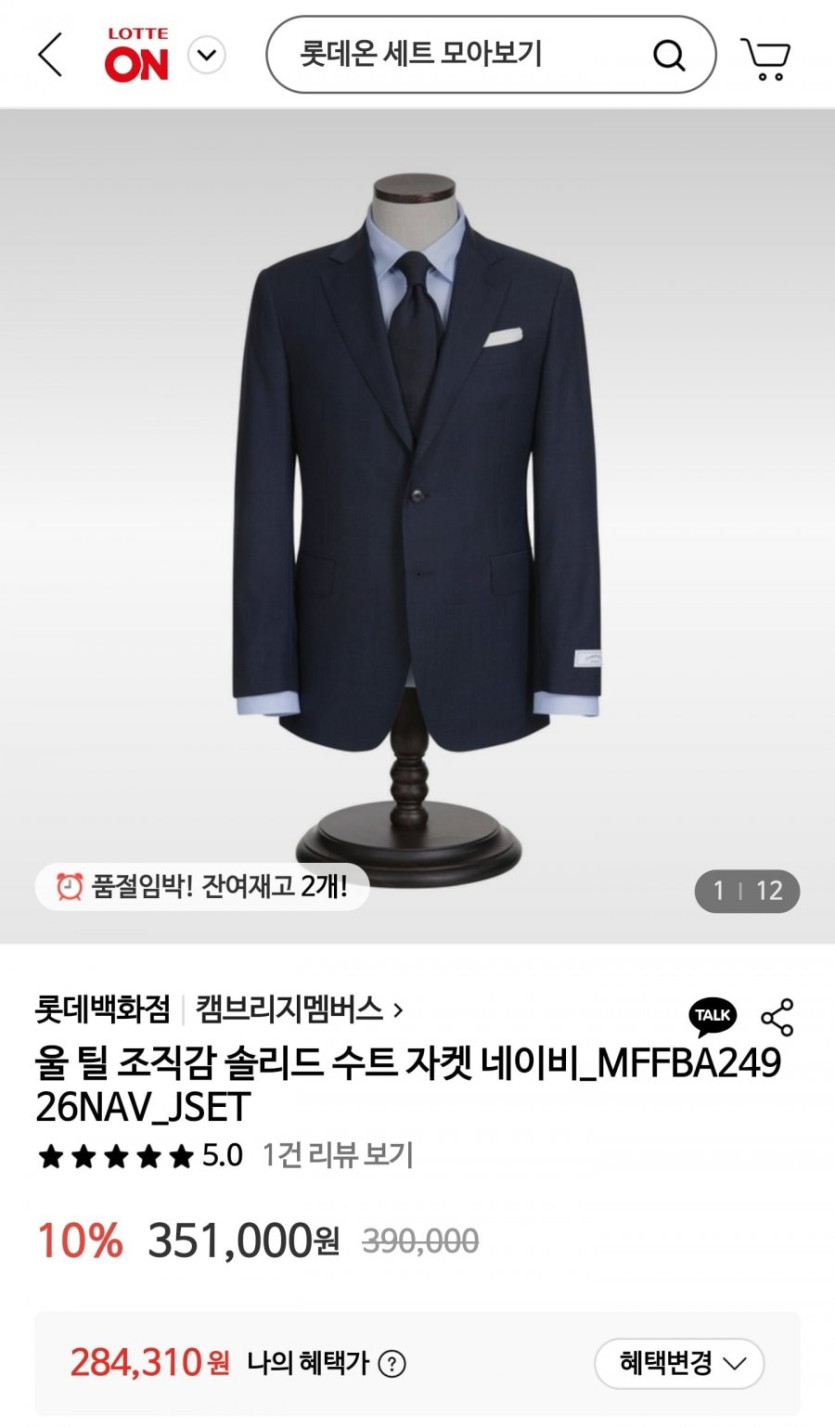
Task: Open the 롯데백화점 seller link
Action: 102,1009
